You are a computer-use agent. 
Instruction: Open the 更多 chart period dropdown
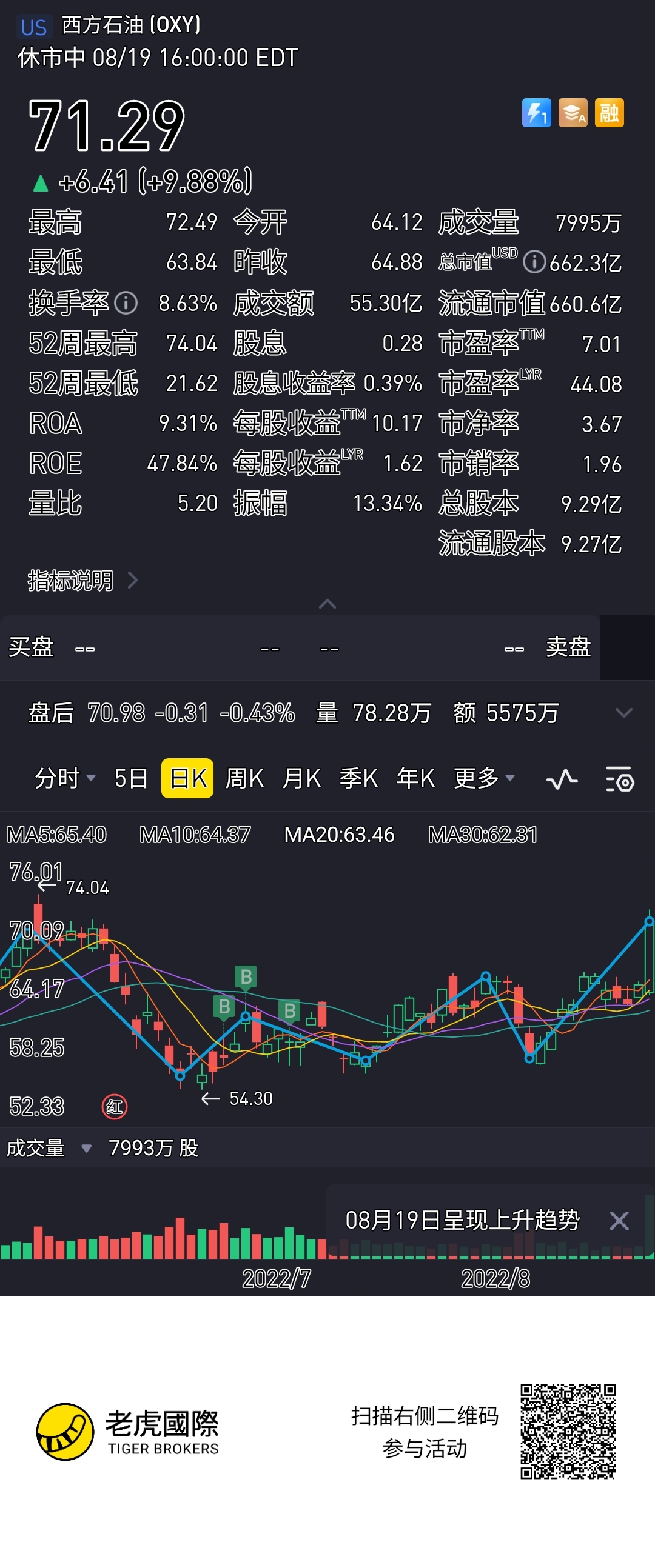pos(484,778)
